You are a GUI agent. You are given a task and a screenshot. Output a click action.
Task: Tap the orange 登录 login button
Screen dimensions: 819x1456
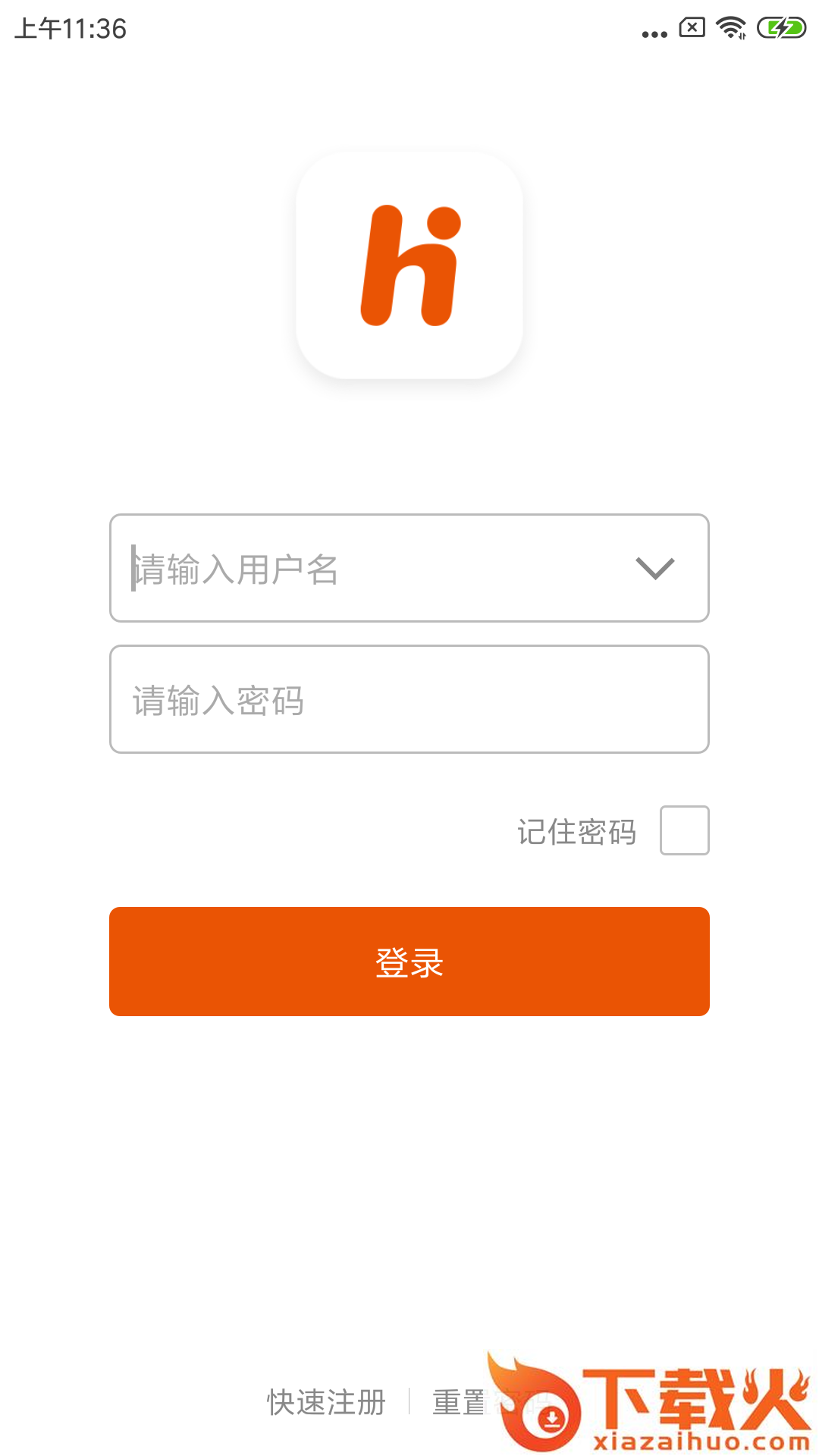pos(409,962)
